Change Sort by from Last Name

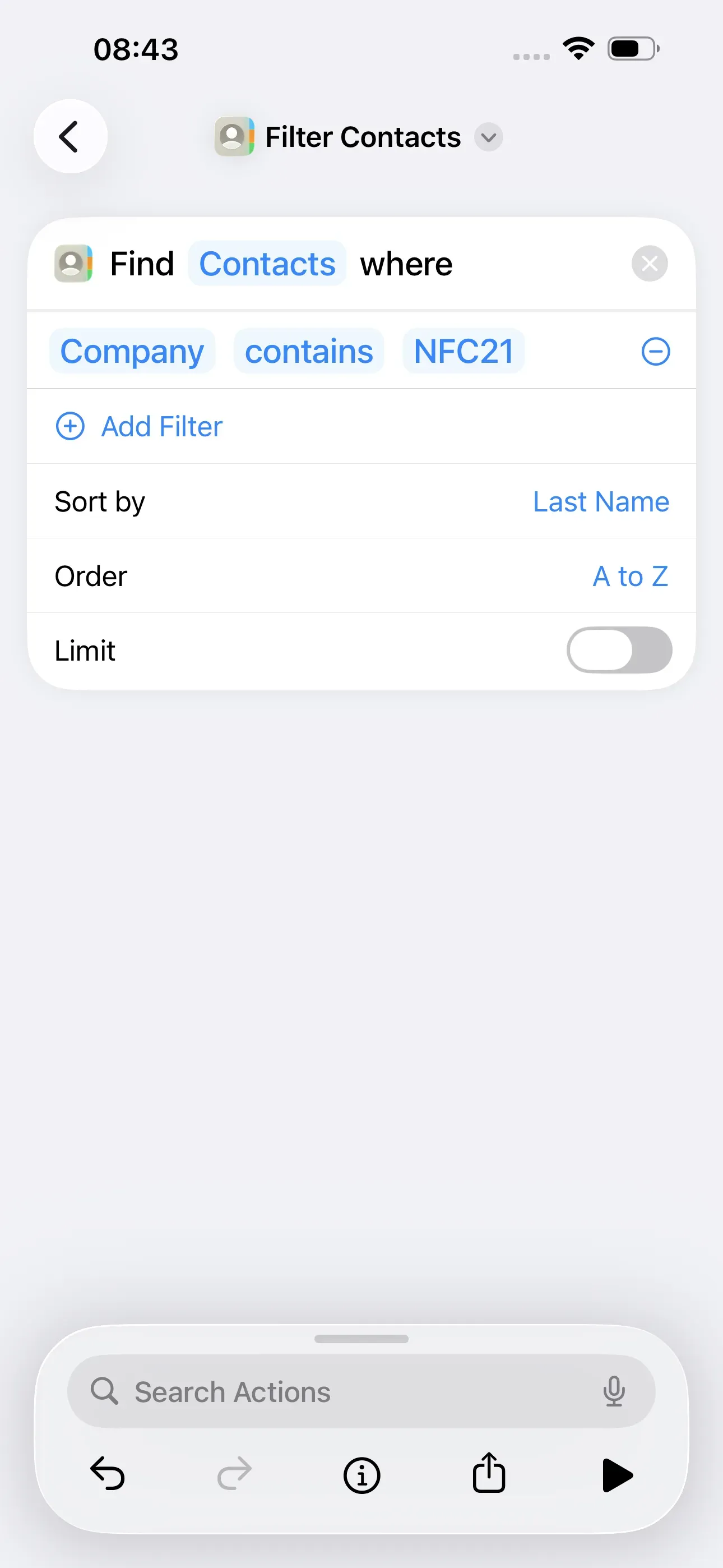tap(600, 501)
